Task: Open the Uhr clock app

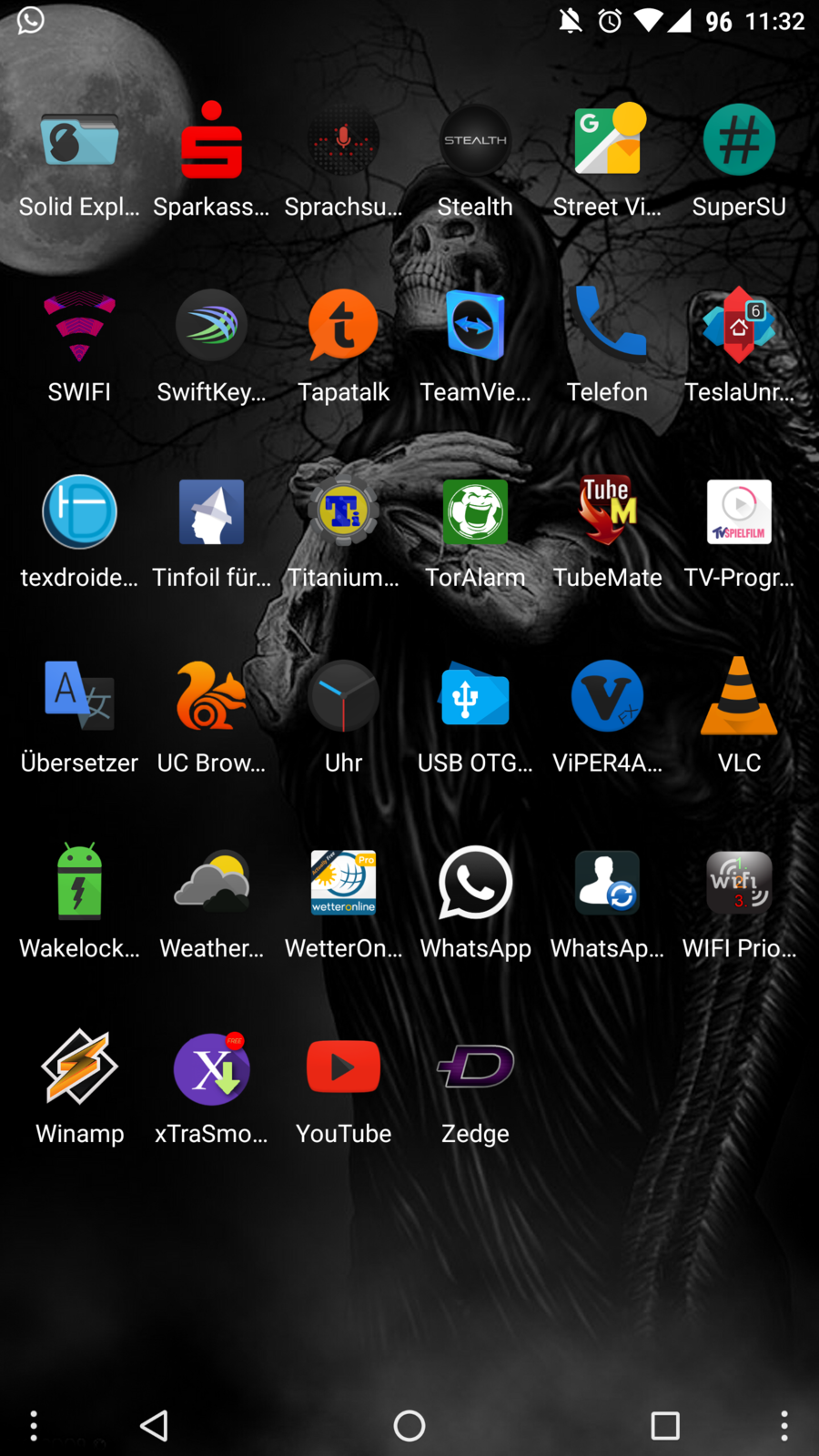Action: [343, 697]
